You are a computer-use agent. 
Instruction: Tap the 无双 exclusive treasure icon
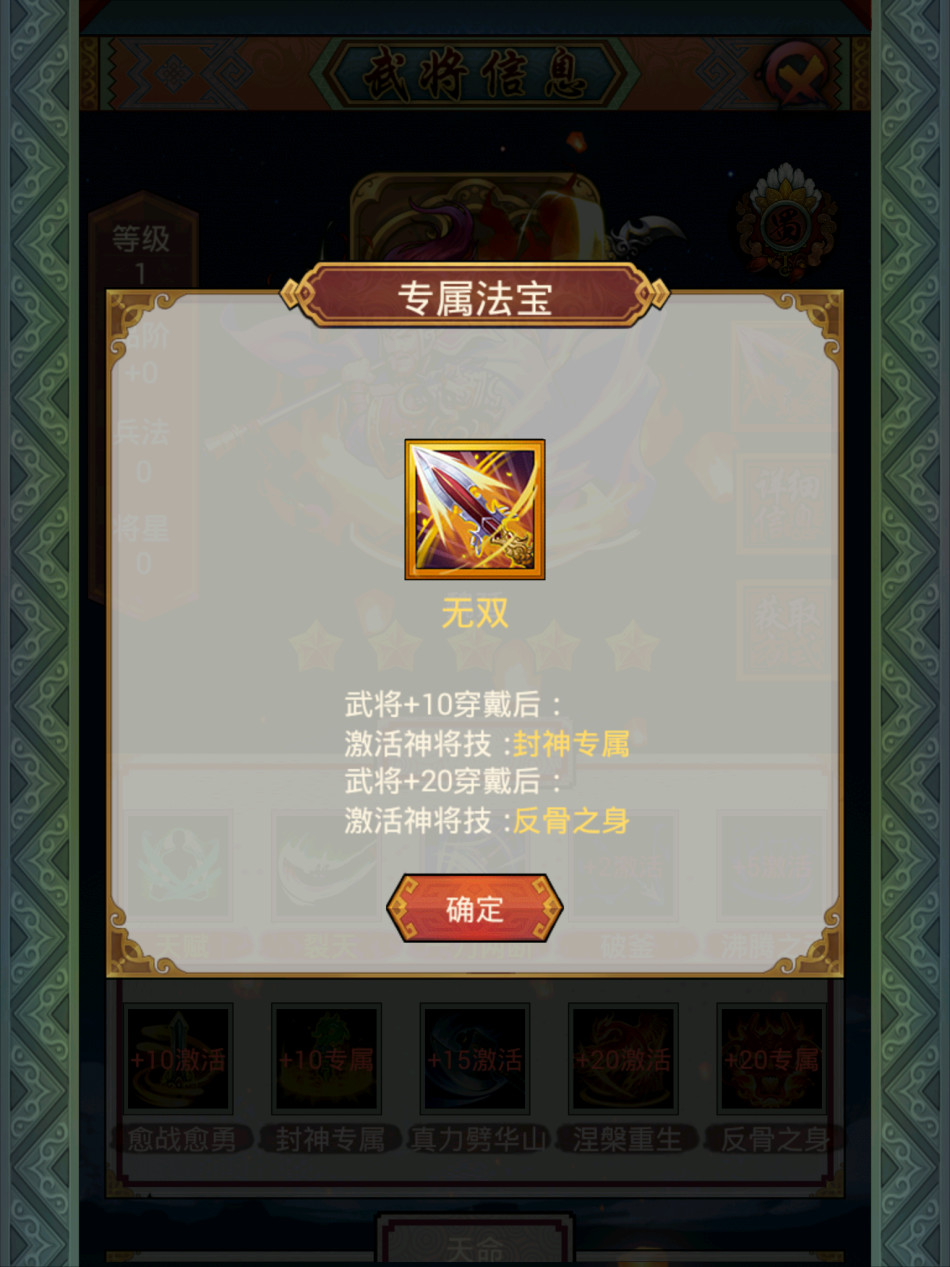point(474,509)
